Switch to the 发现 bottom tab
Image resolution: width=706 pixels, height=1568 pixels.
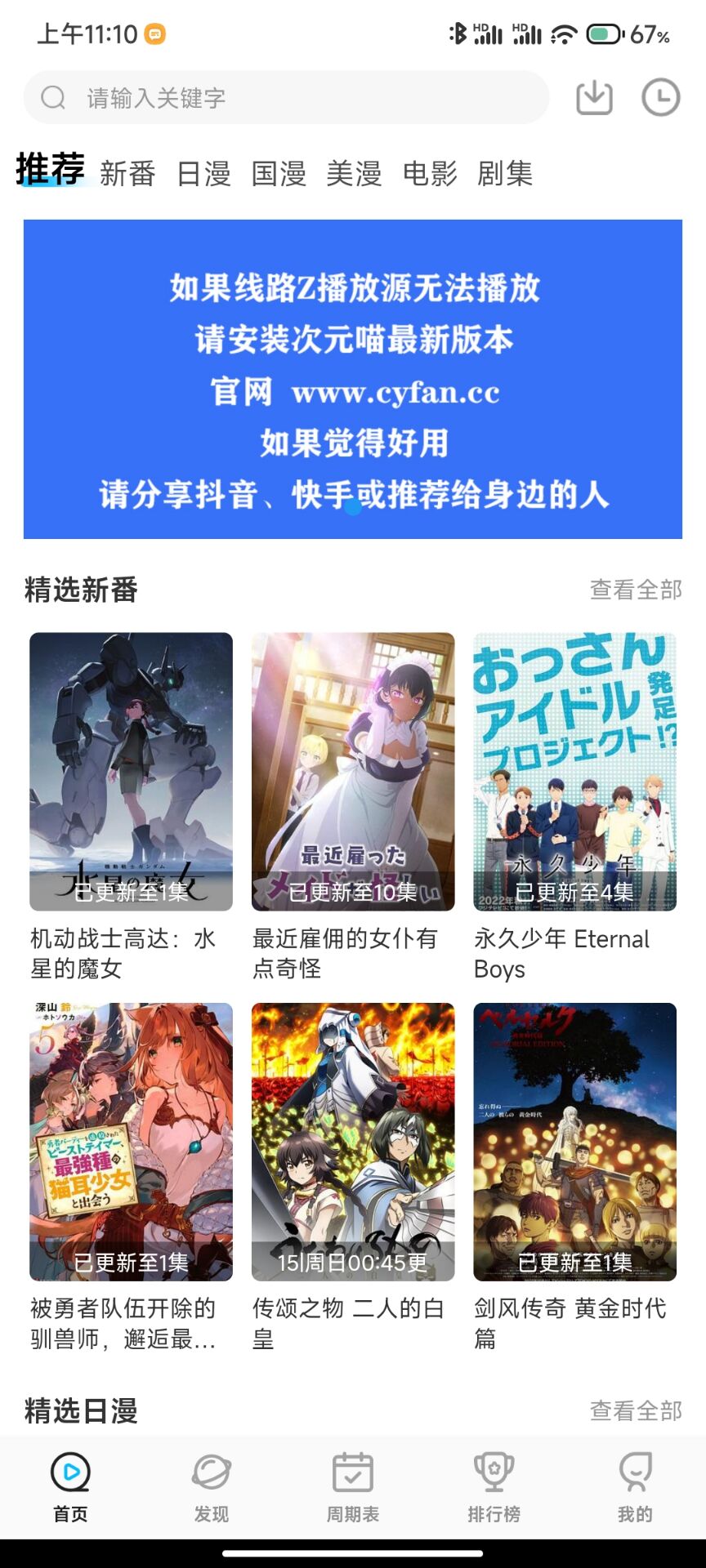pyautogui.click(x=212, y=1487)
